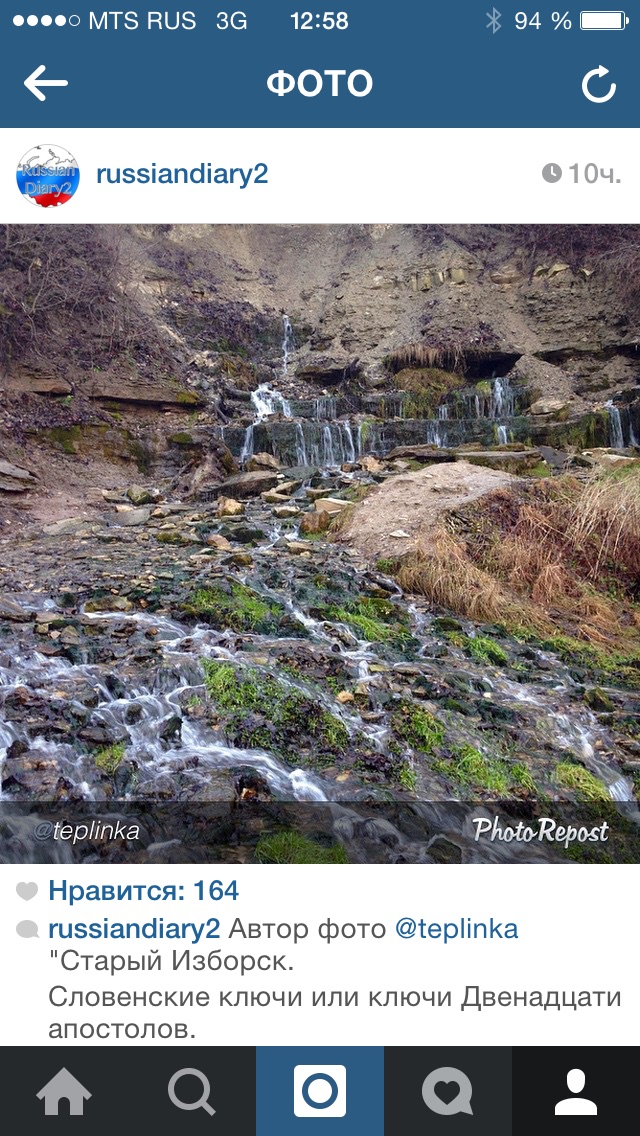The height and width of the screenshot is (1136, 640).
Task: Open russiandiary2 profile avatar
Action: pyautogui.click(x=48, y=175)
